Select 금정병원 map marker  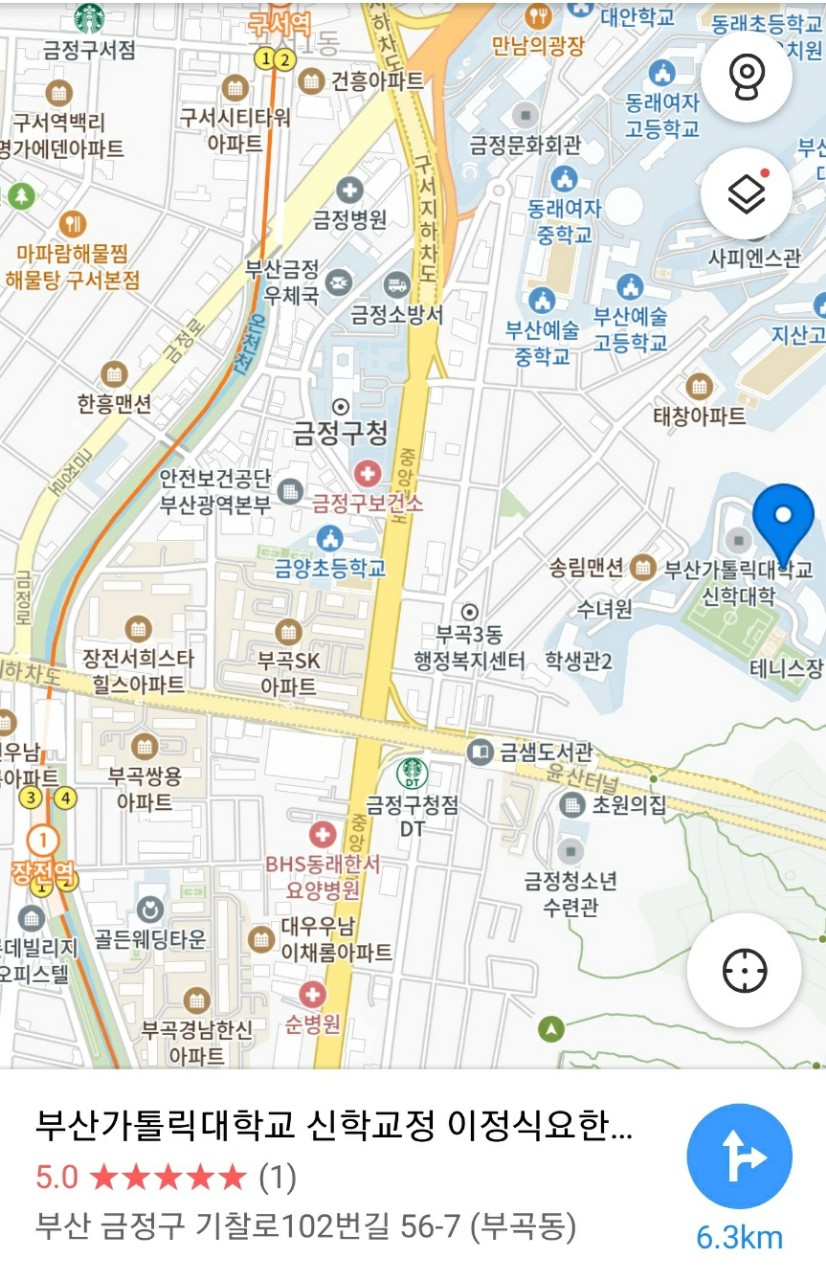coord(349,189)
